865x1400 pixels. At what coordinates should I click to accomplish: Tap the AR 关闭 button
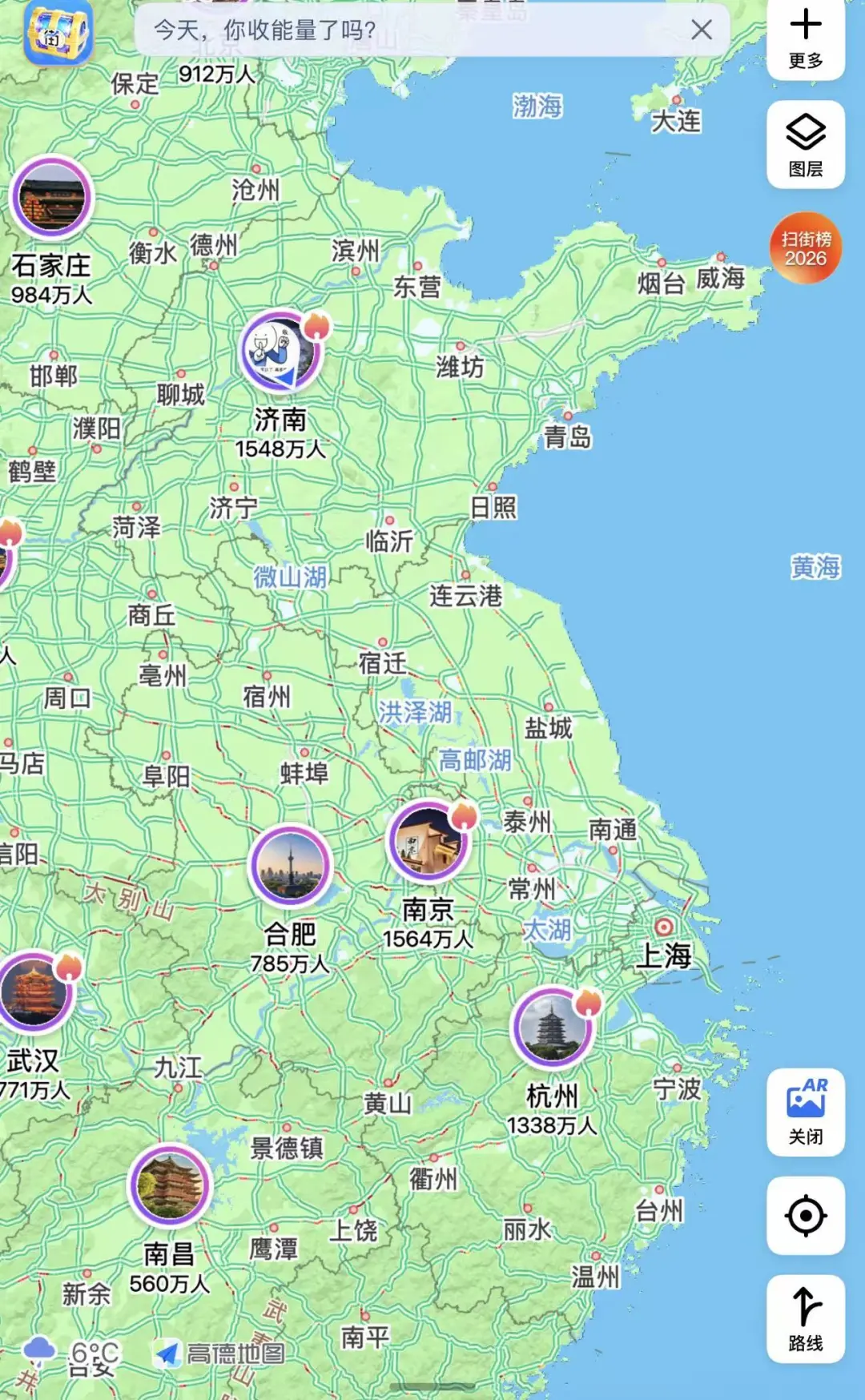tap(806, 1112)
